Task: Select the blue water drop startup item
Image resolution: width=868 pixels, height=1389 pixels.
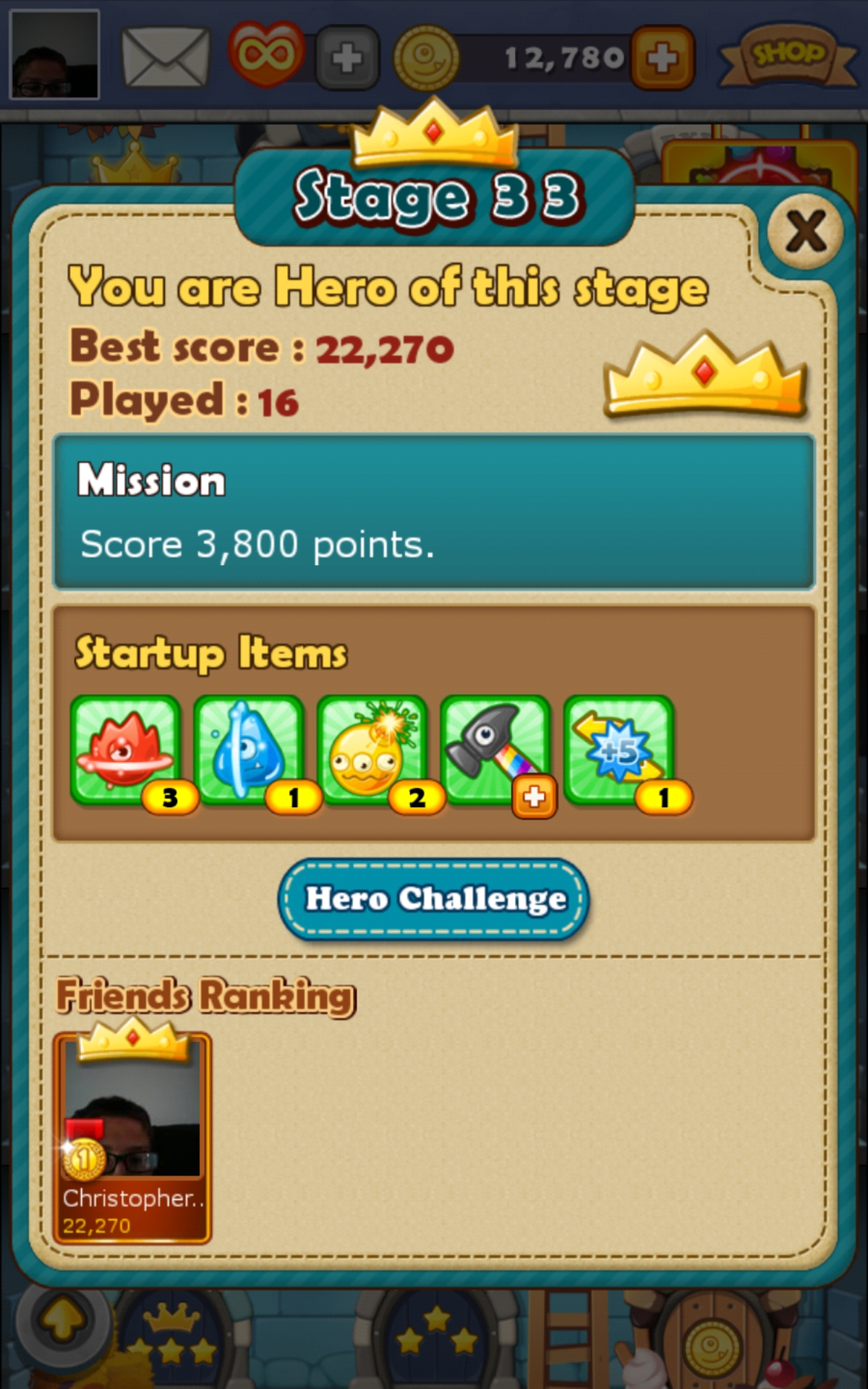Action: 249,749
